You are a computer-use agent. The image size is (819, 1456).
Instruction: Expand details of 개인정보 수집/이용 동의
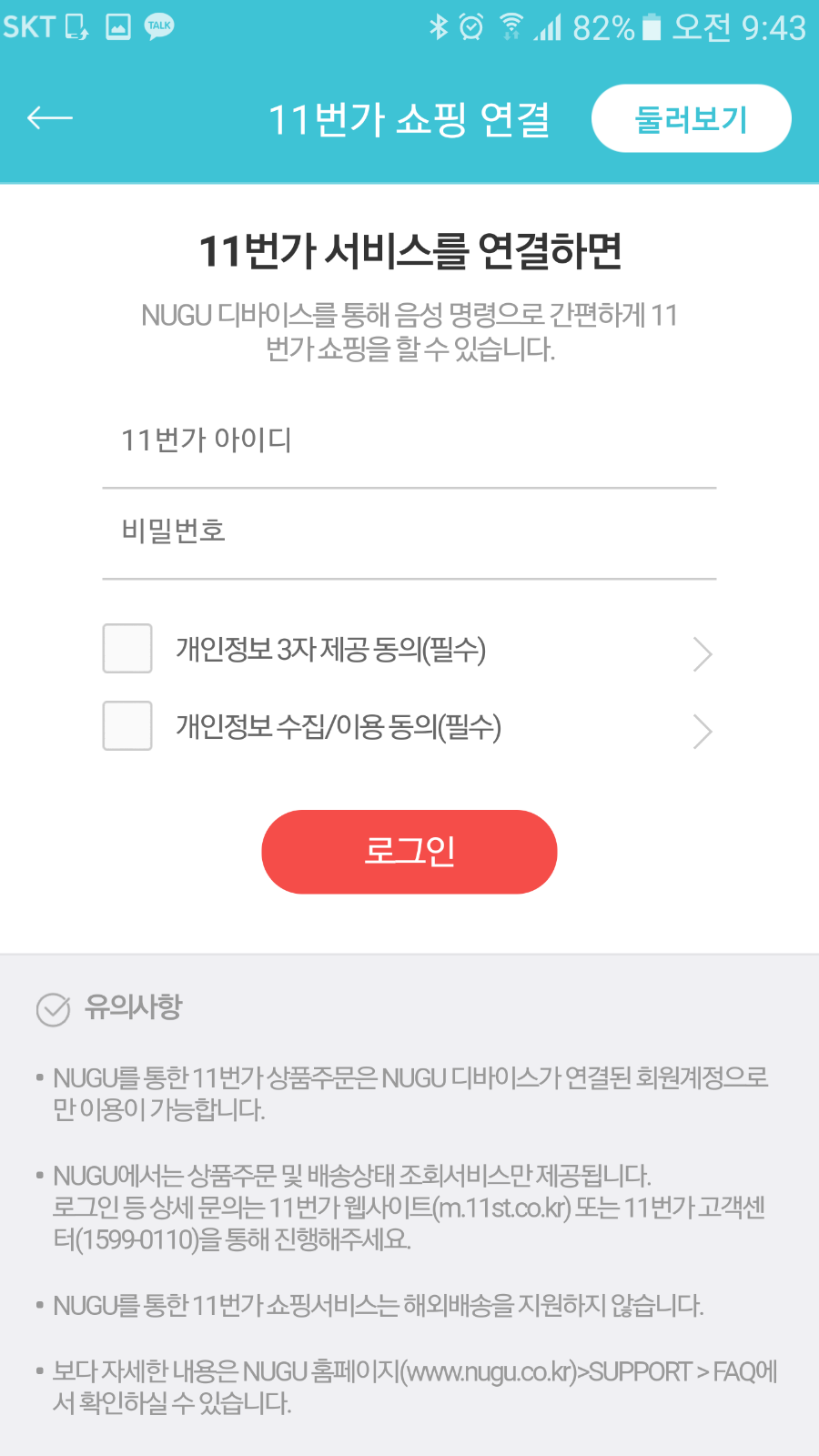(x=701, y=731)
